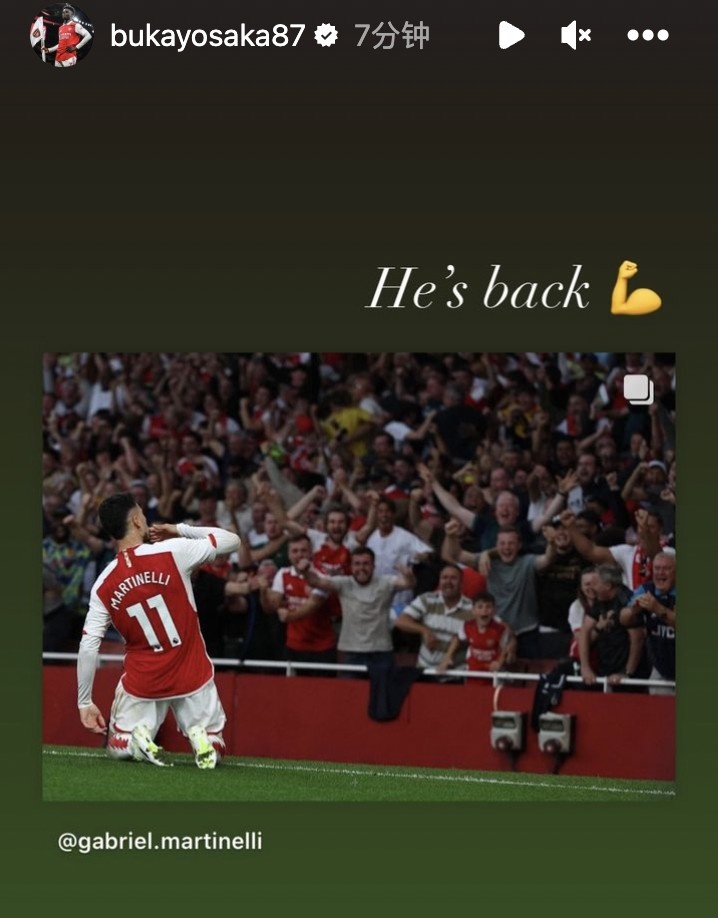Open @gabriel.martinelli mention

coord(160,841)
